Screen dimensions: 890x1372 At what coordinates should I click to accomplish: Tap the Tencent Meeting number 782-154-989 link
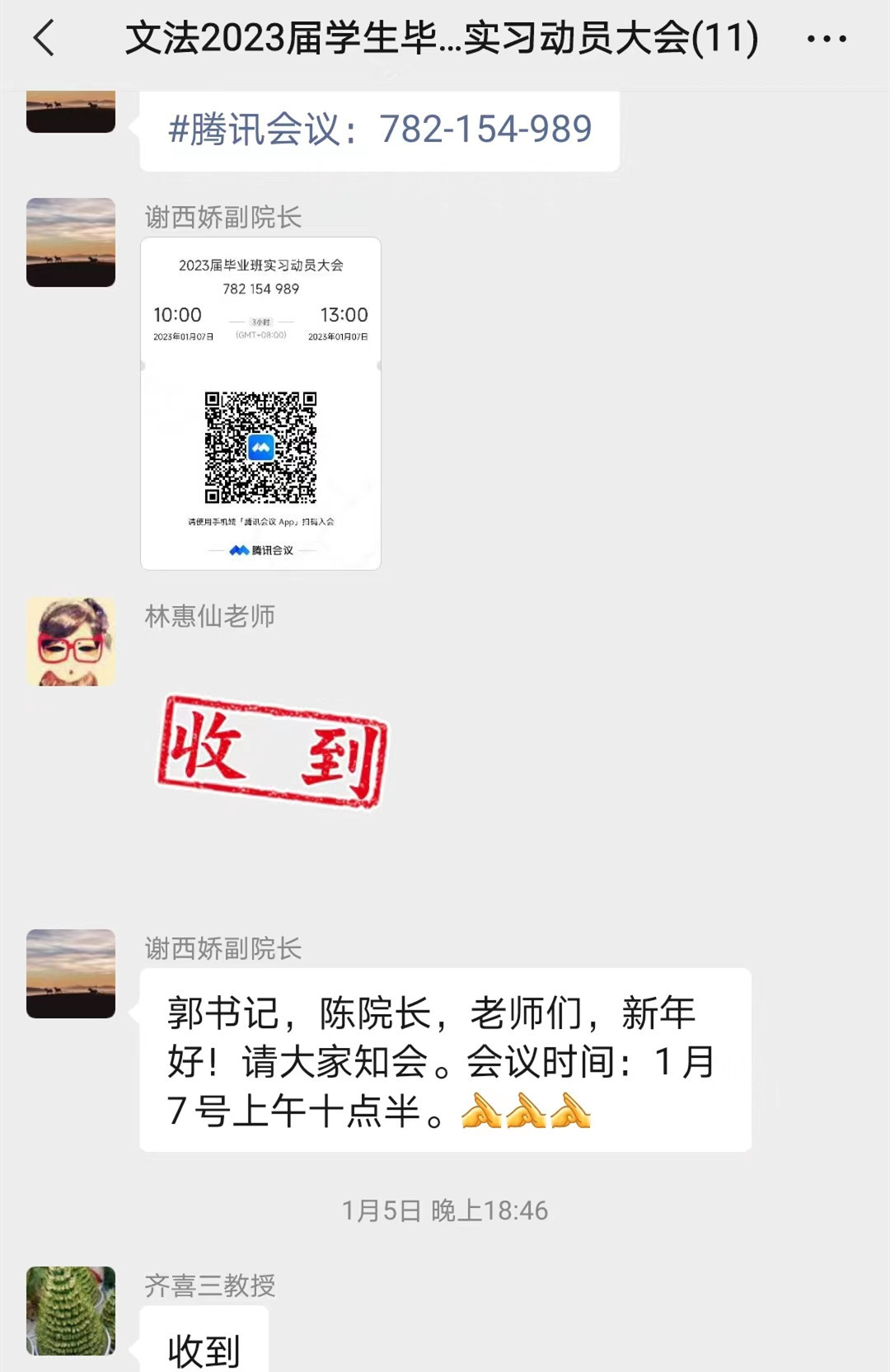[380, 129]
